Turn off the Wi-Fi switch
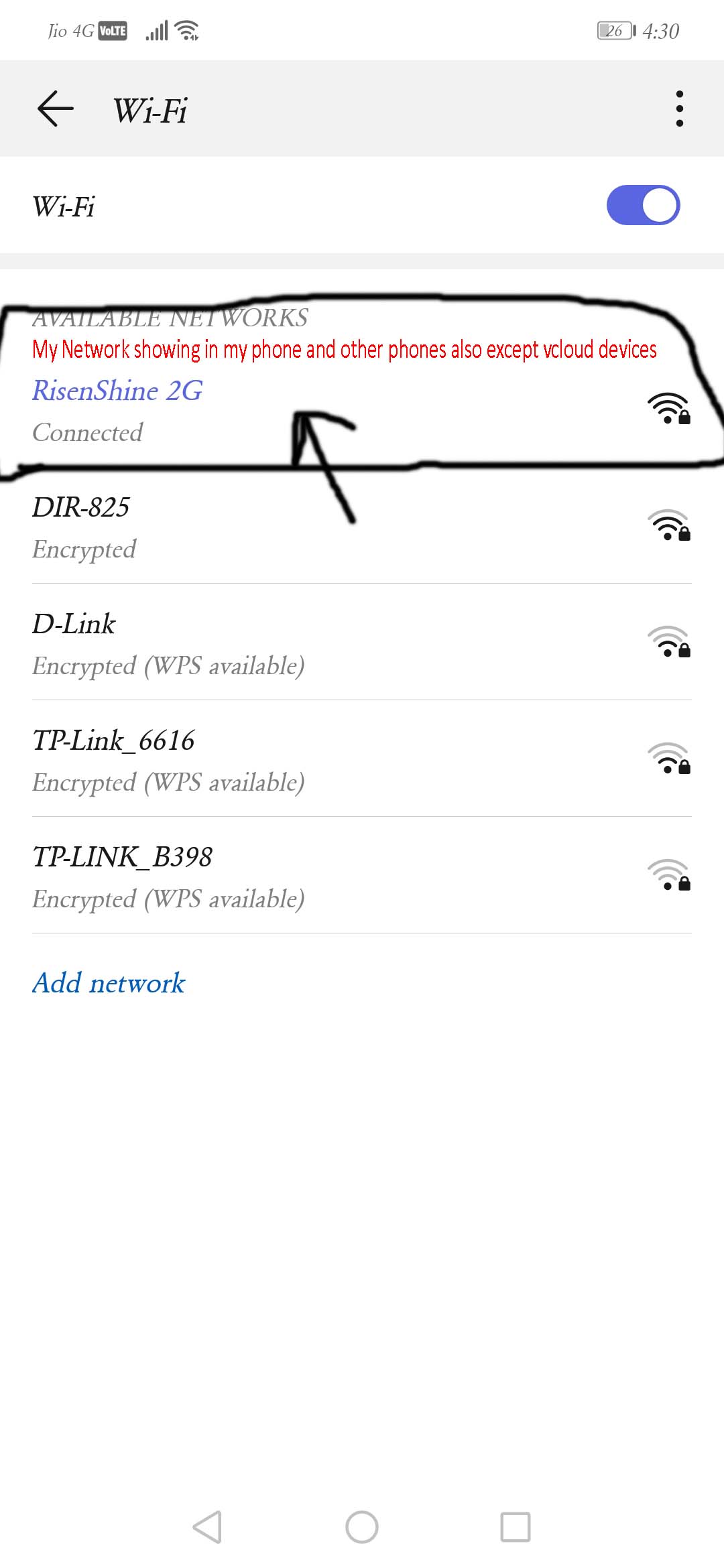The image size is (724, 1568). point(643,205)
